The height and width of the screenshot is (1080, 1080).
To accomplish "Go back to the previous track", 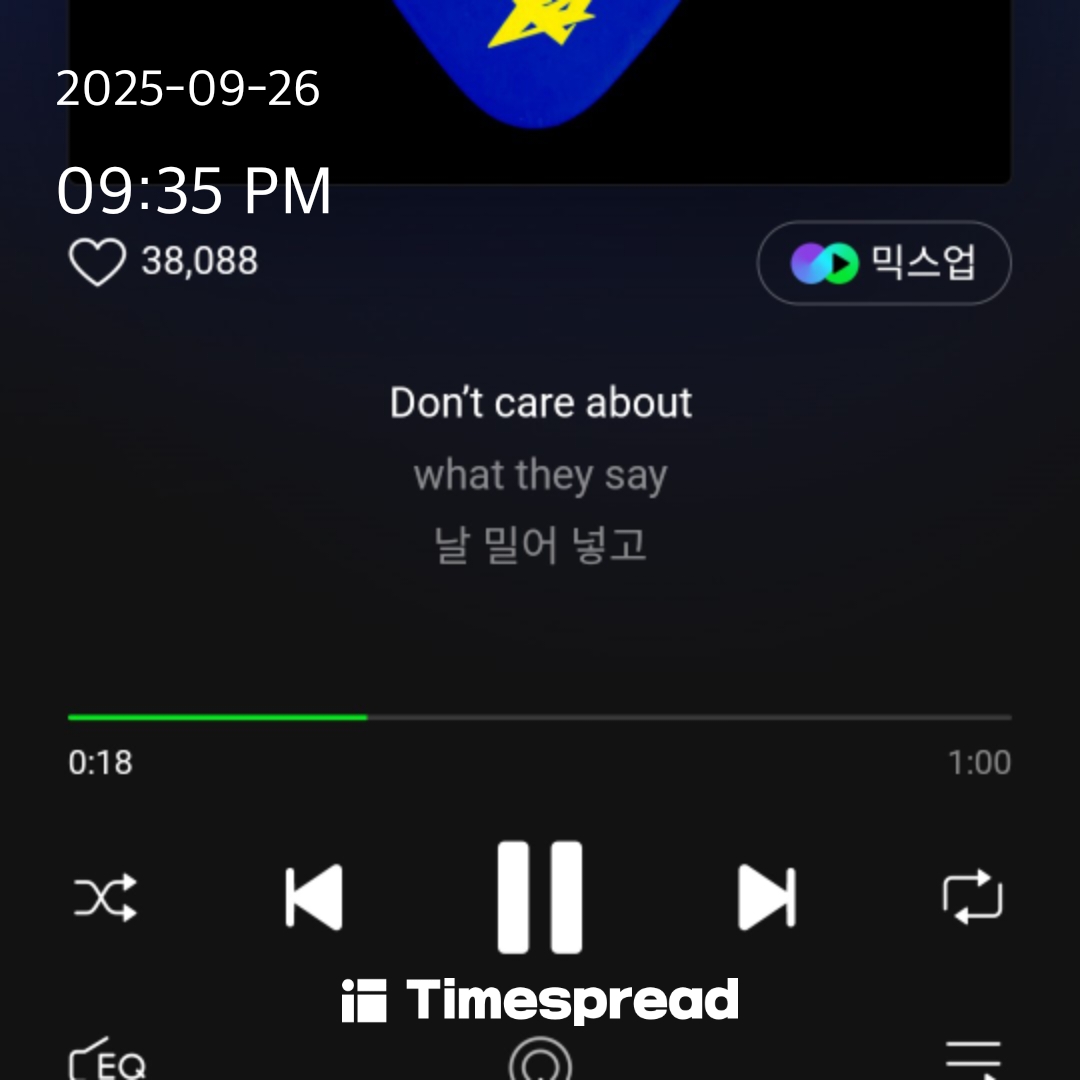I will click(313, 897).
